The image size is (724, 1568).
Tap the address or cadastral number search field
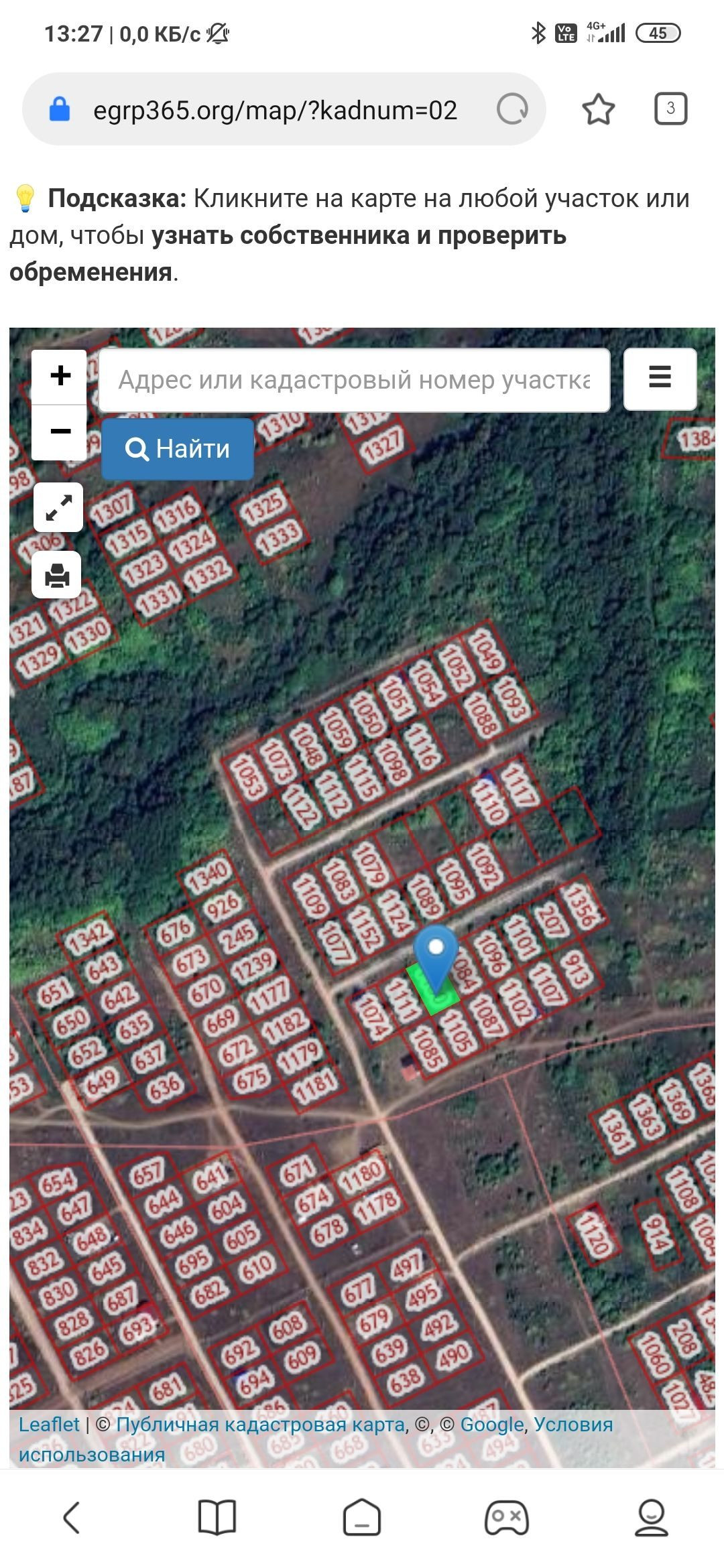354,380
